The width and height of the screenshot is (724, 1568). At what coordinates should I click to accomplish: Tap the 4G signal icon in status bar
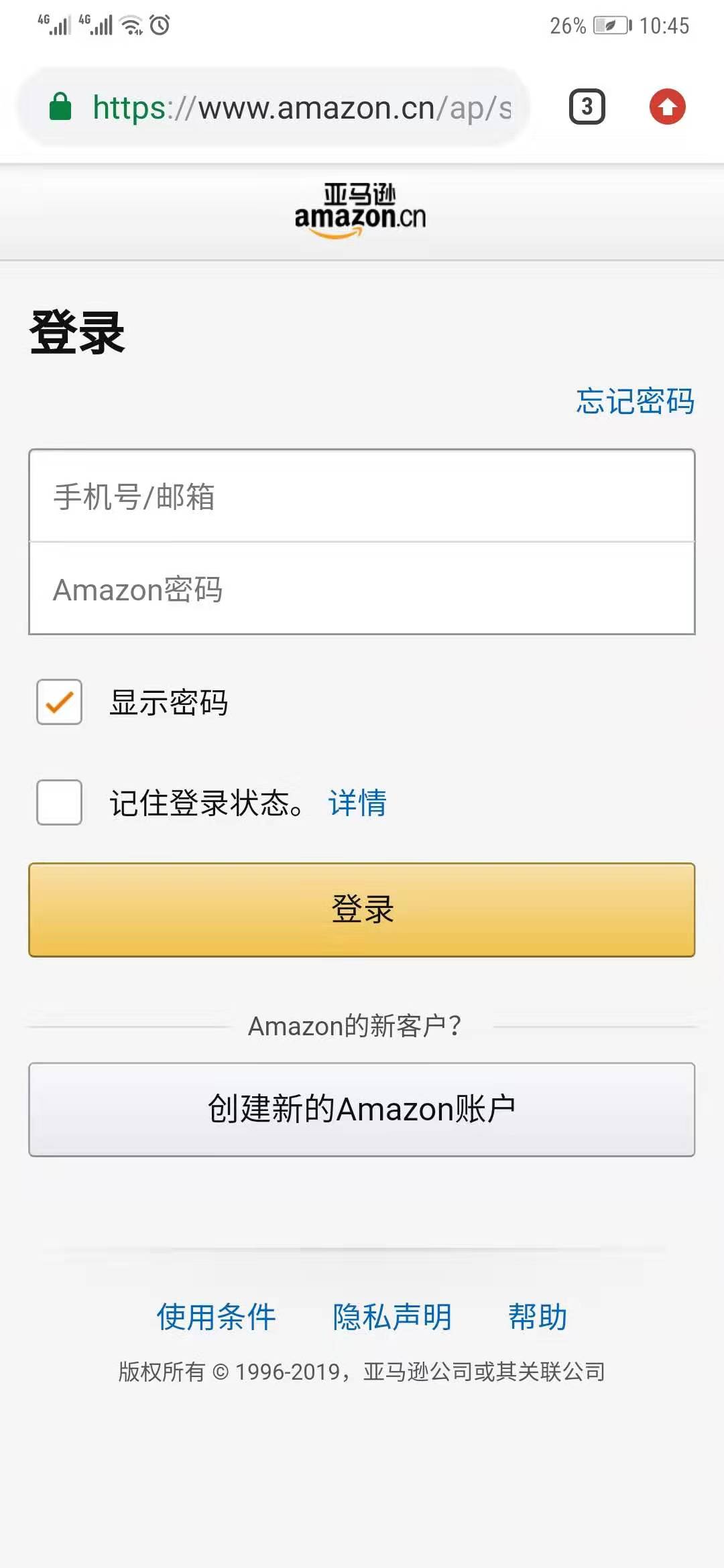tap(52, 24)
